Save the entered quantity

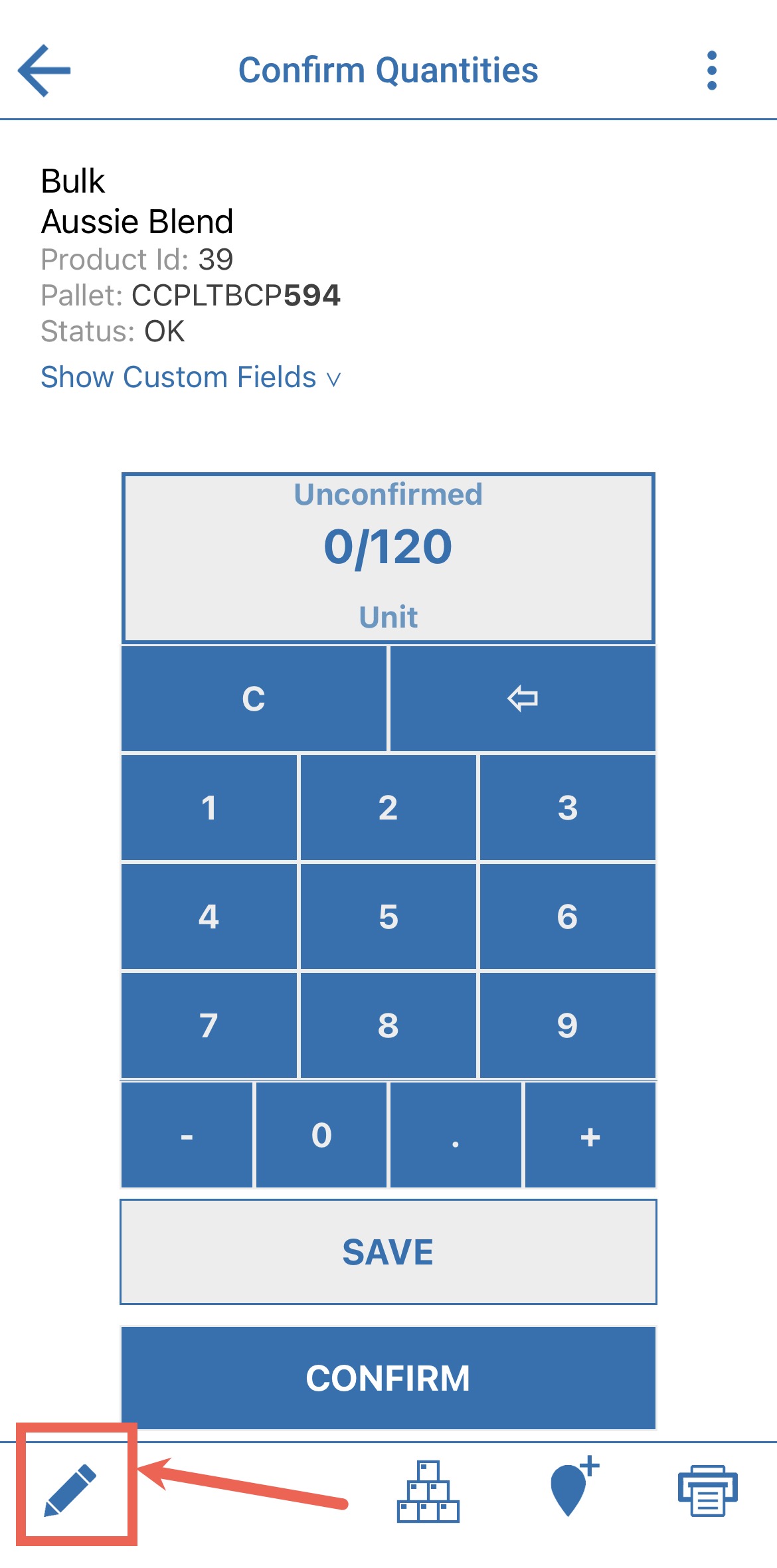[x=388, y=1252]
